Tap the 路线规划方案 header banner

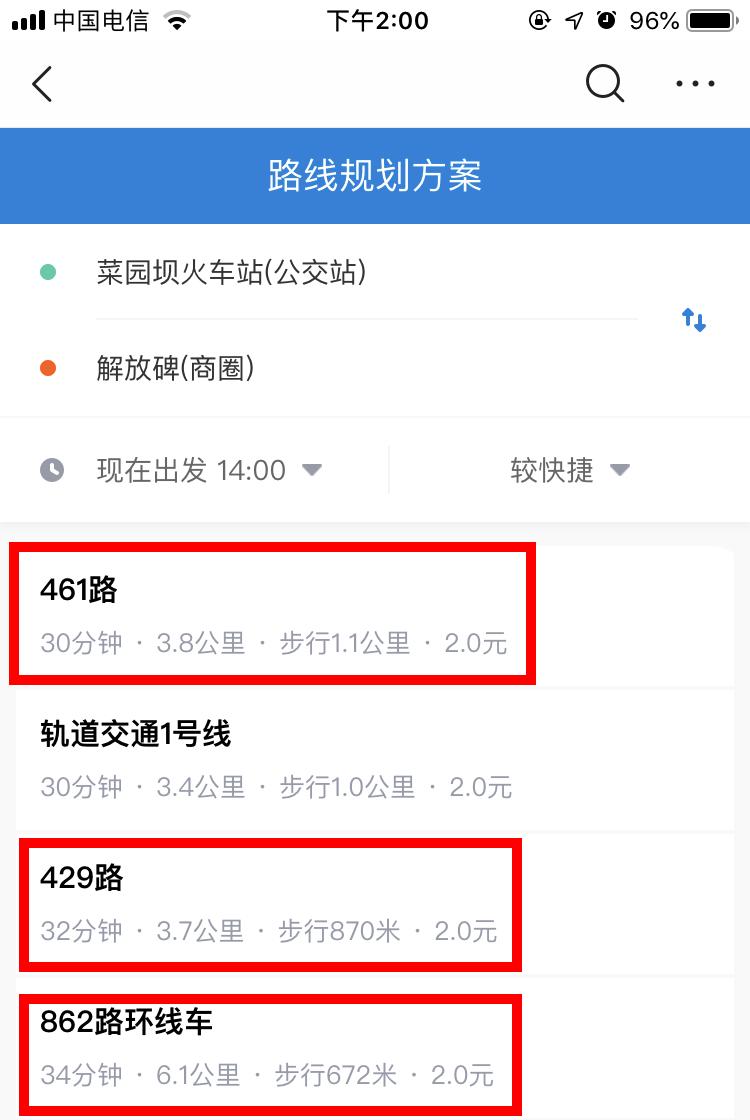[x=375, y=175]
